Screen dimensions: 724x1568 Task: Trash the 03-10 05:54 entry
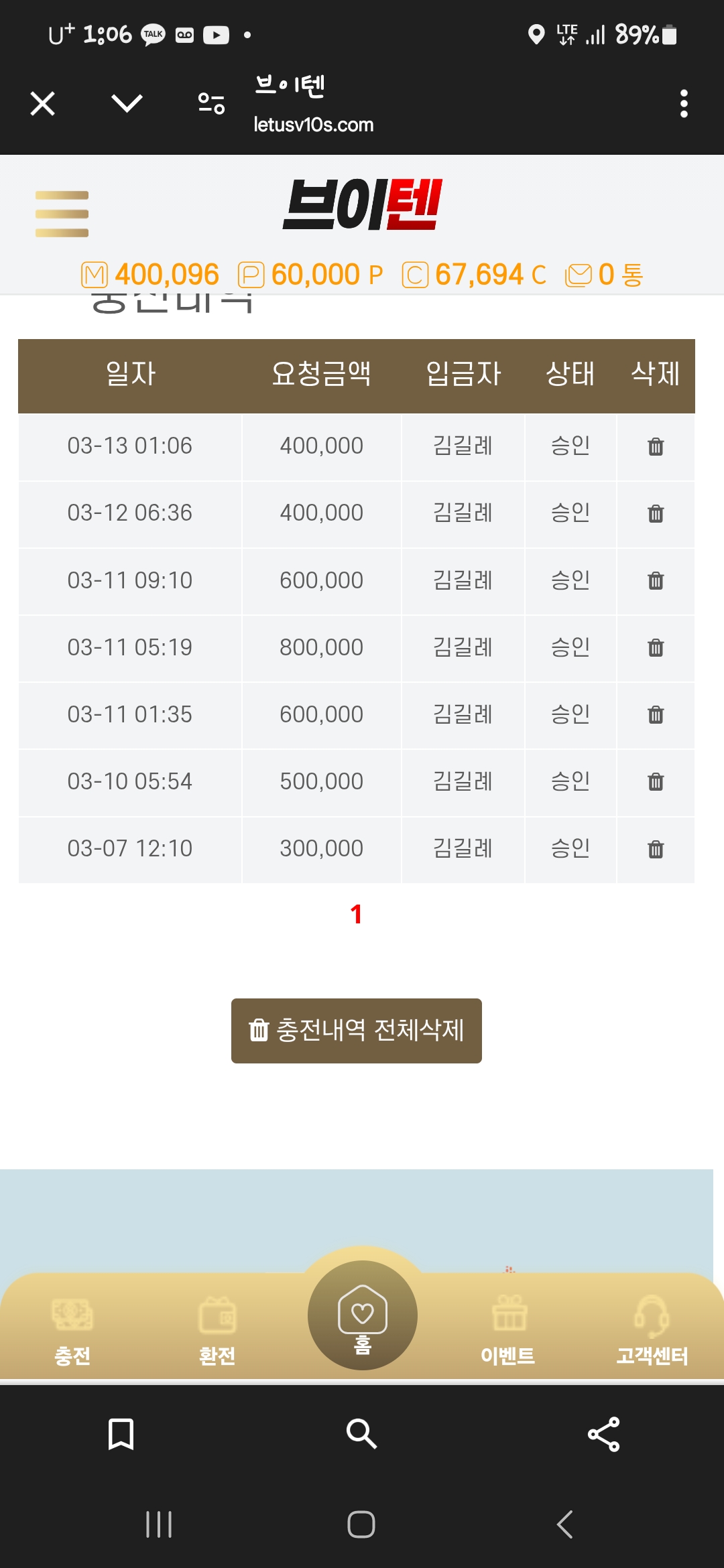point(656,782)
